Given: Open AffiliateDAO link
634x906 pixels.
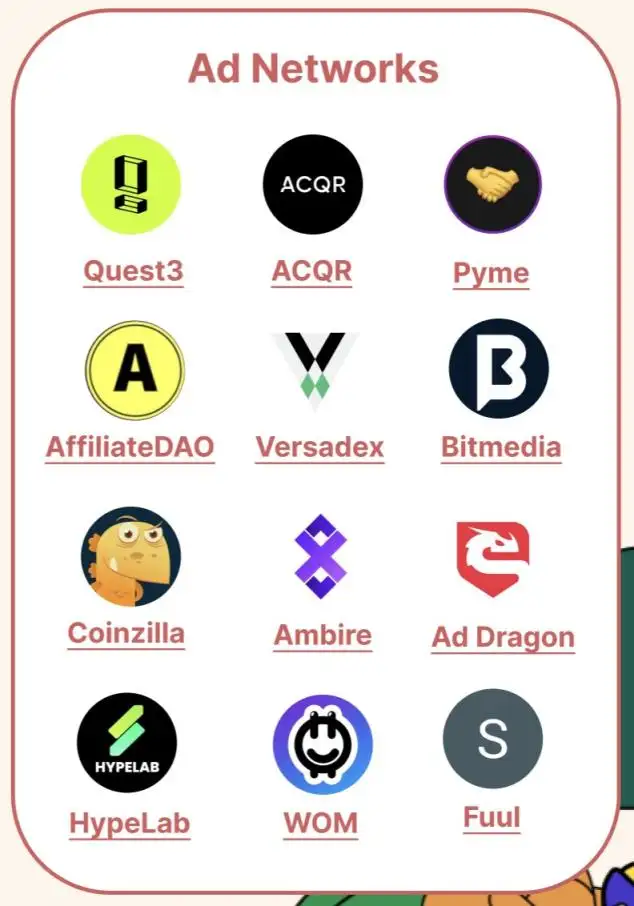Looking at the screenshot, I should [x=130, y=446].
